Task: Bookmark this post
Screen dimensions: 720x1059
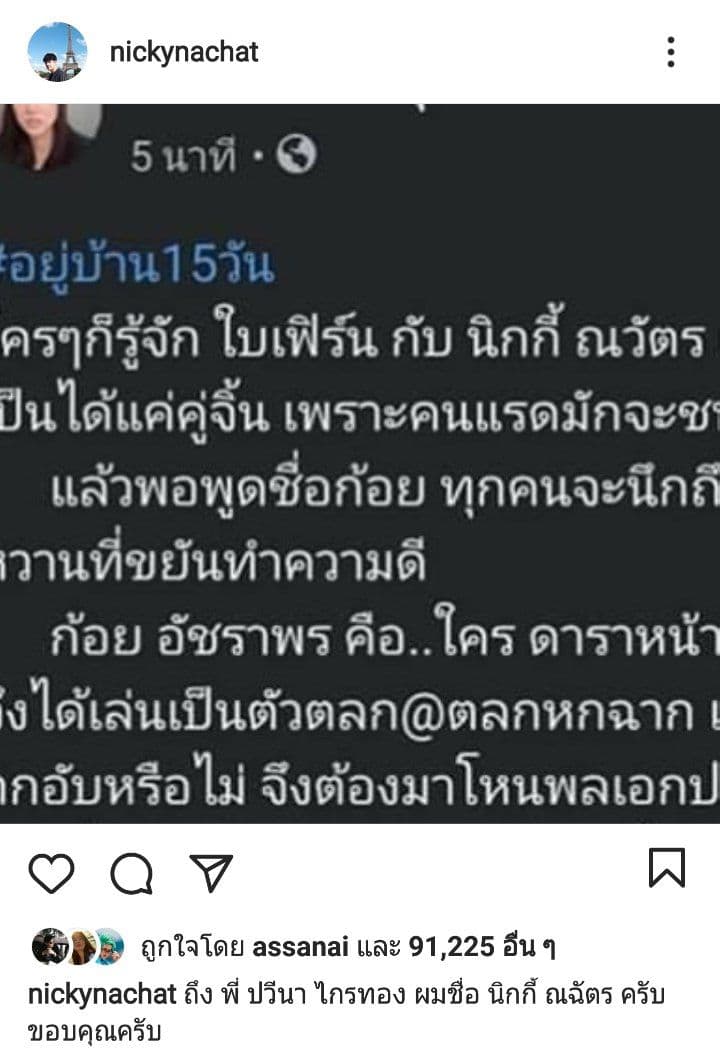Action: click(667, 868)
